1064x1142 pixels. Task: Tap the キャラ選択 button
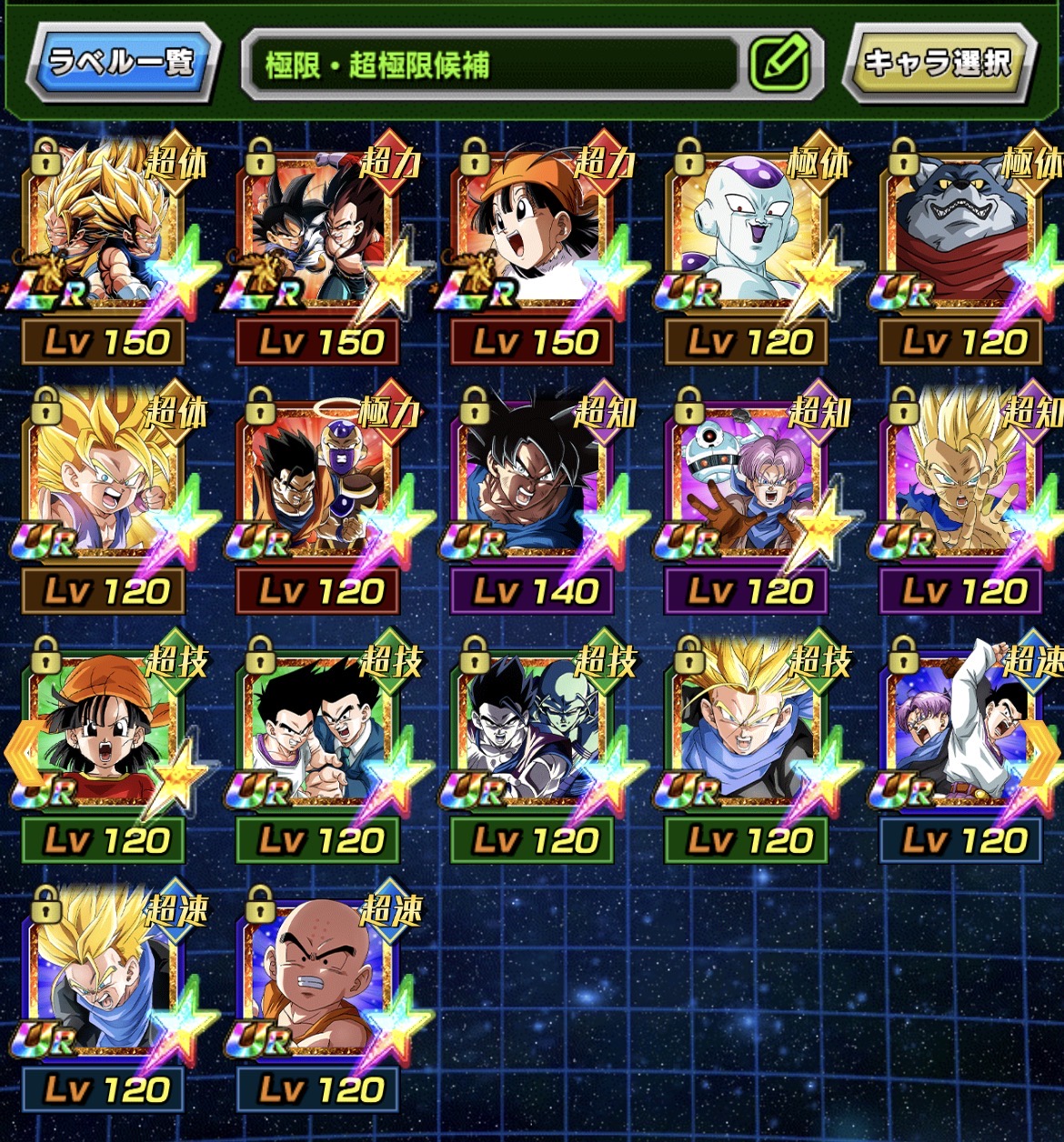point(937,63)
